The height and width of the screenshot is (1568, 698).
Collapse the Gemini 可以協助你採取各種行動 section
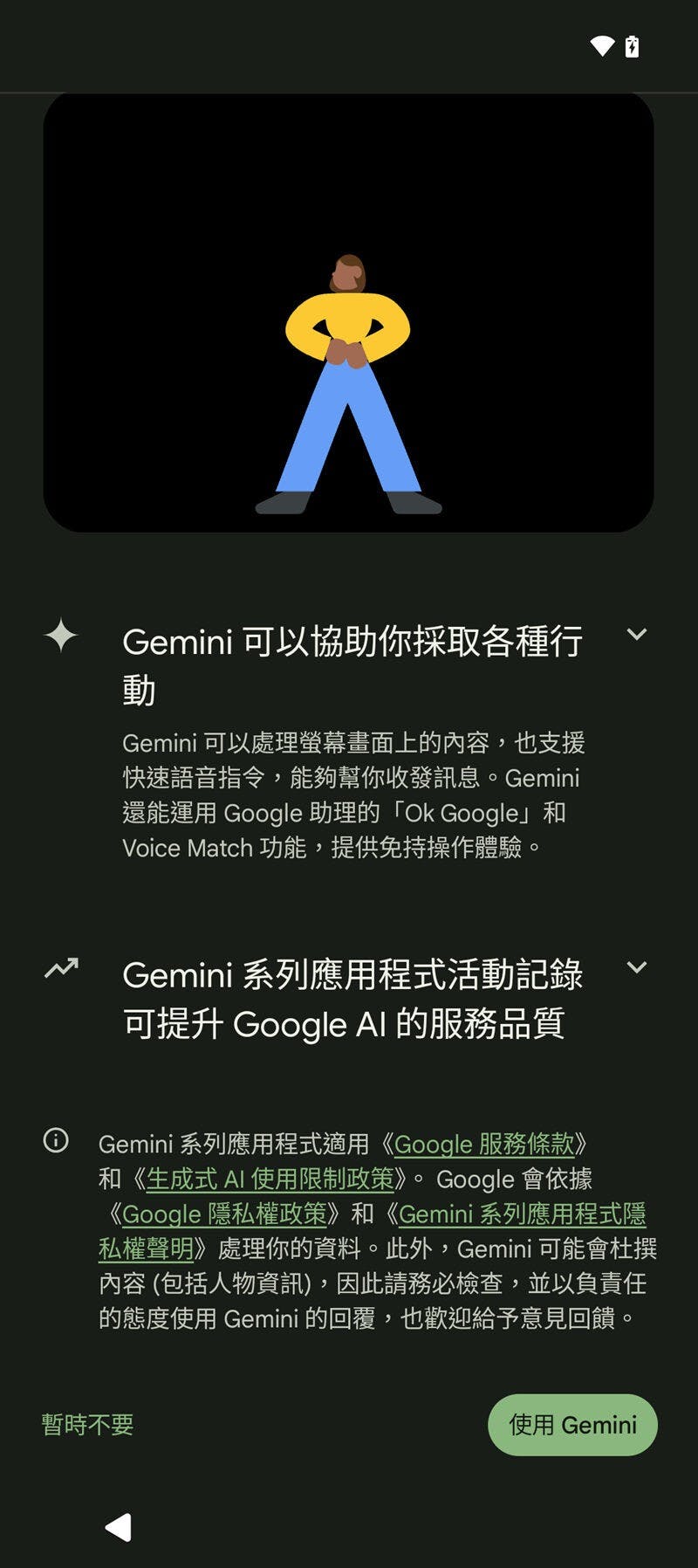click(637, 635)
